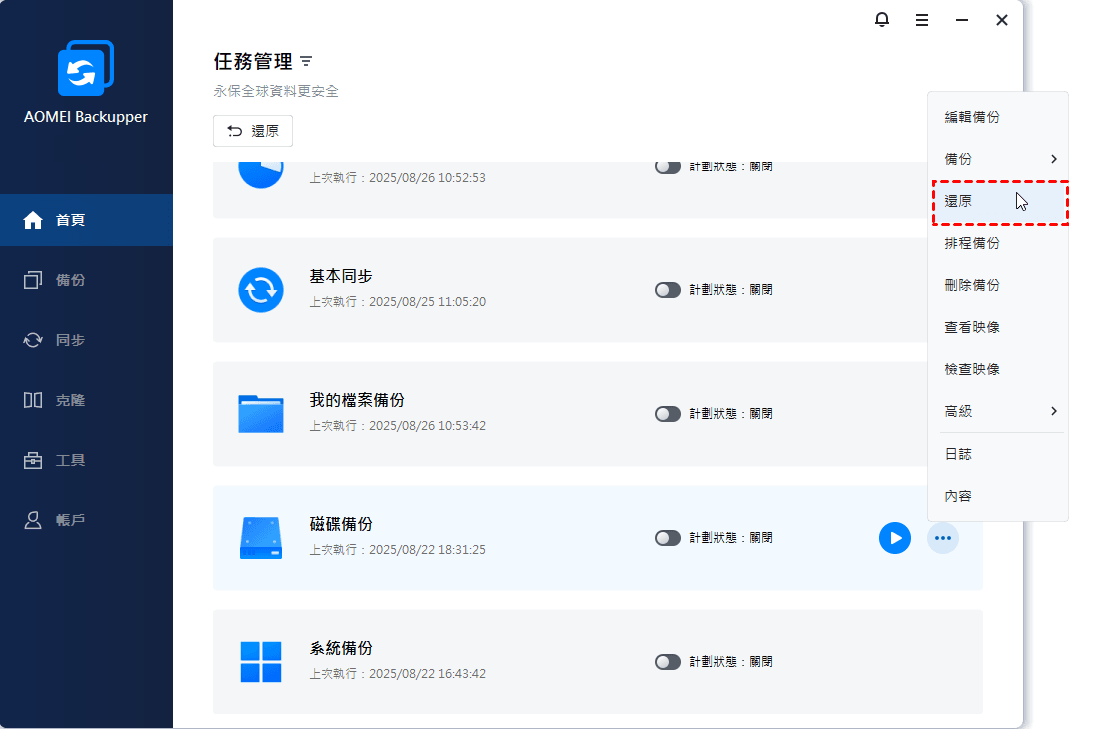1097x729 pixels.
Task: Choose 刪除備份 from the menu
Action: click(x=972, y=285)
